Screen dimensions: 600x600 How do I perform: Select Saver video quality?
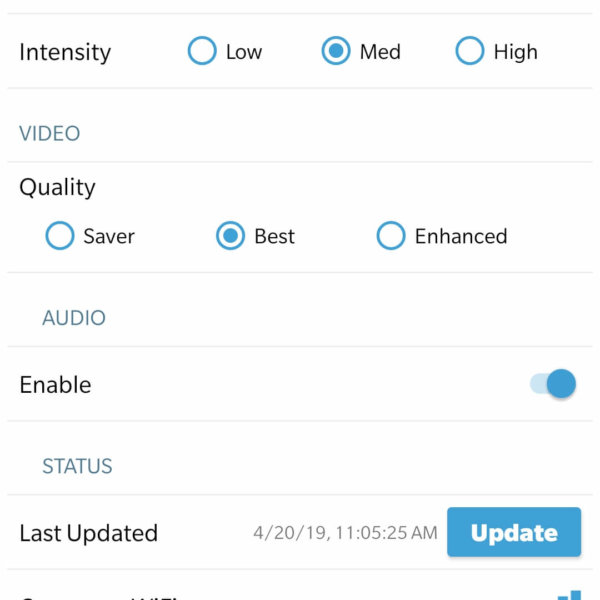pos(61,236)
